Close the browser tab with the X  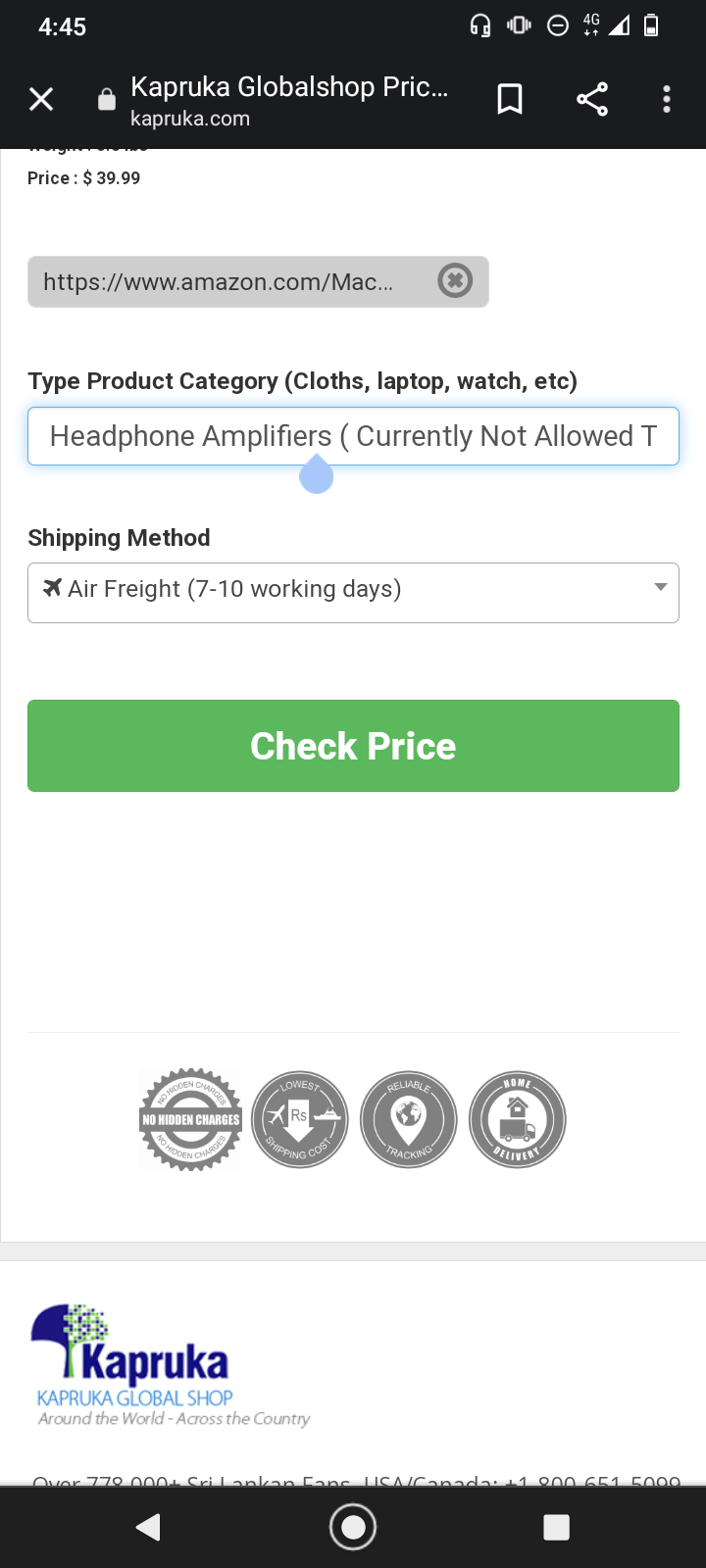(x=41, y=99)
